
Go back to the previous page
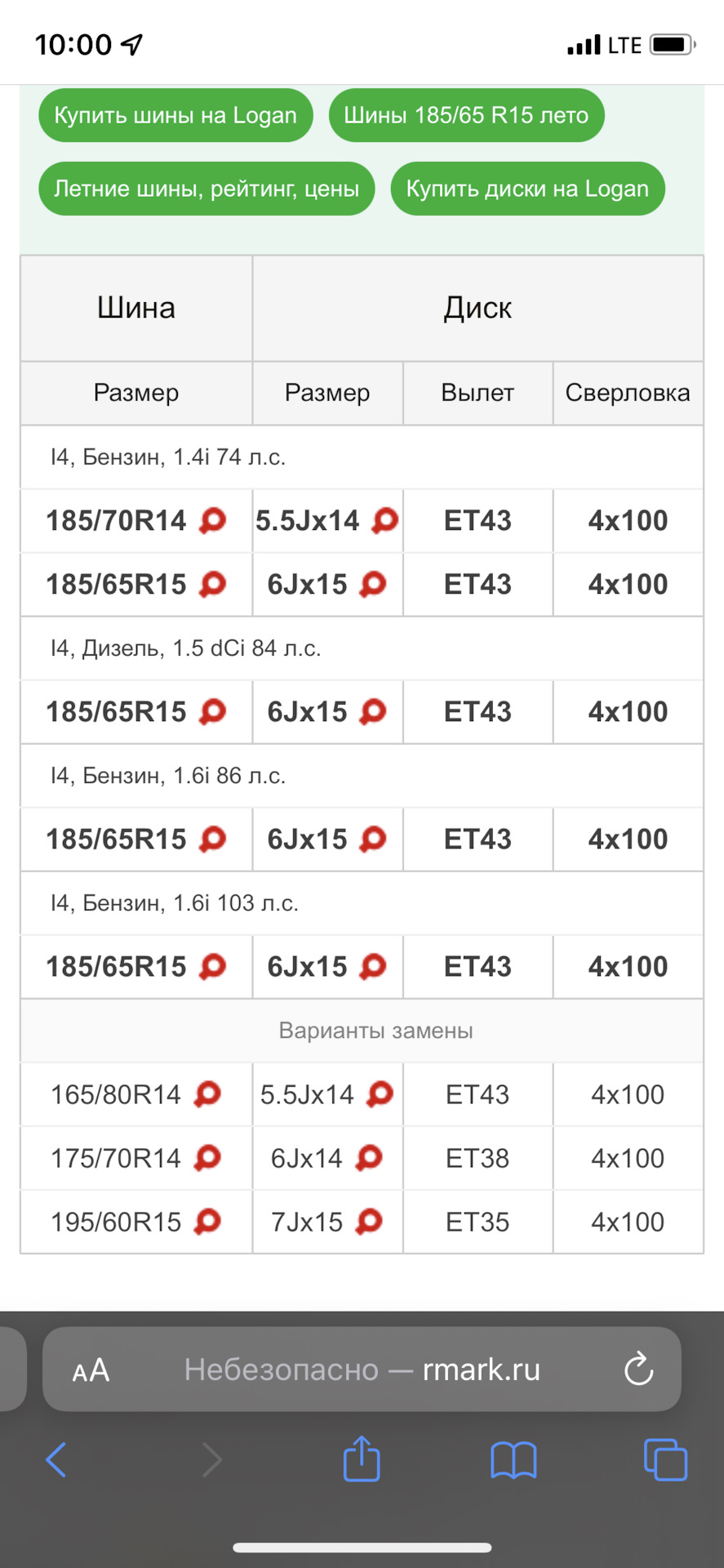pos(56,1459)
